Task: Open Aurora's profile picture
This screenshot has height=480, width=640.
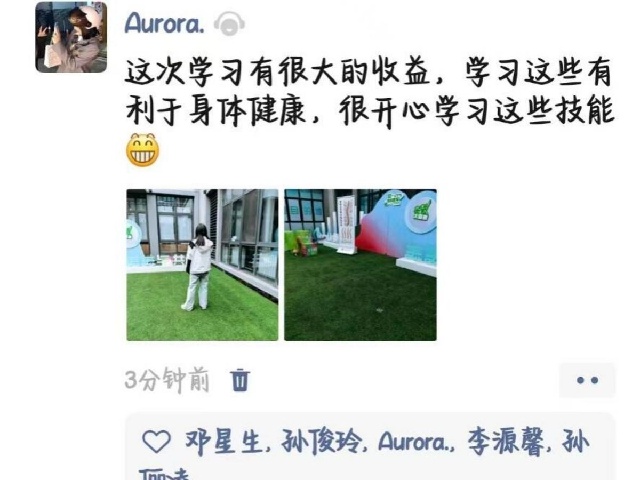Action: click(71, 37)
